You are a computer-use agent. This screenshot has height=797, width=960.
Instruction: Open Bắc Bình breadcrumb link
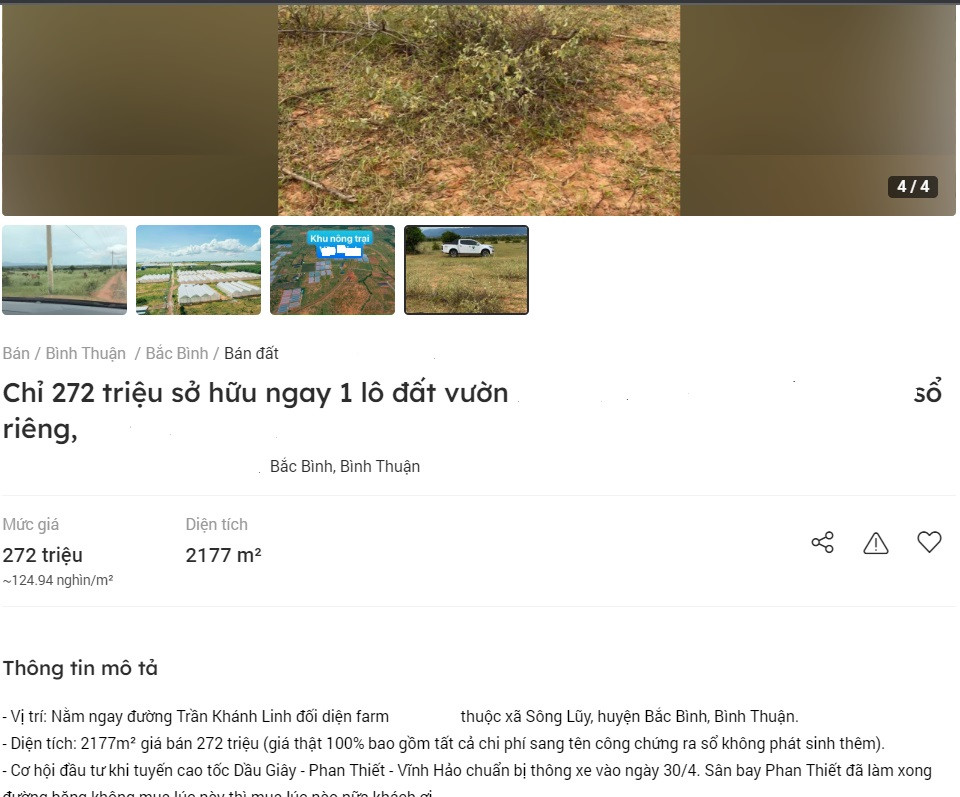[x=177, y=353]
